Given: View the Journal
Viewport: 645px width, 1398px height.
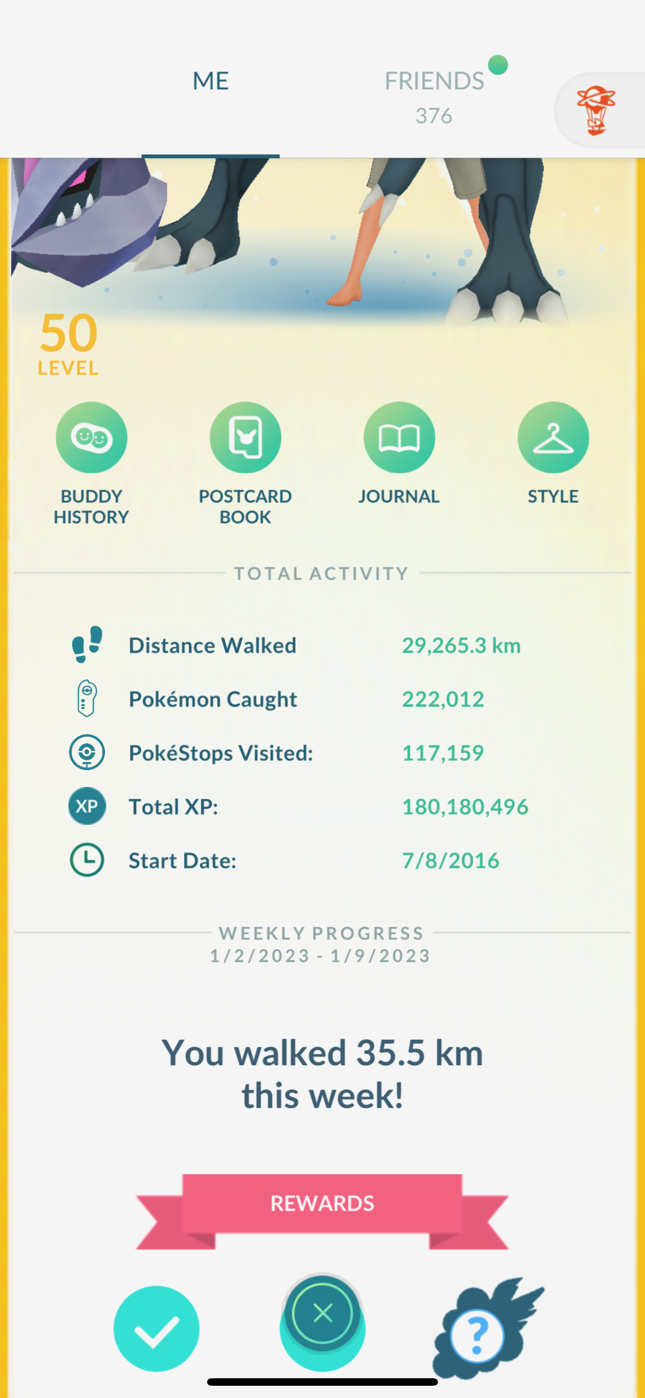Looking at the screenshot, I should click(x=399, y=438).
